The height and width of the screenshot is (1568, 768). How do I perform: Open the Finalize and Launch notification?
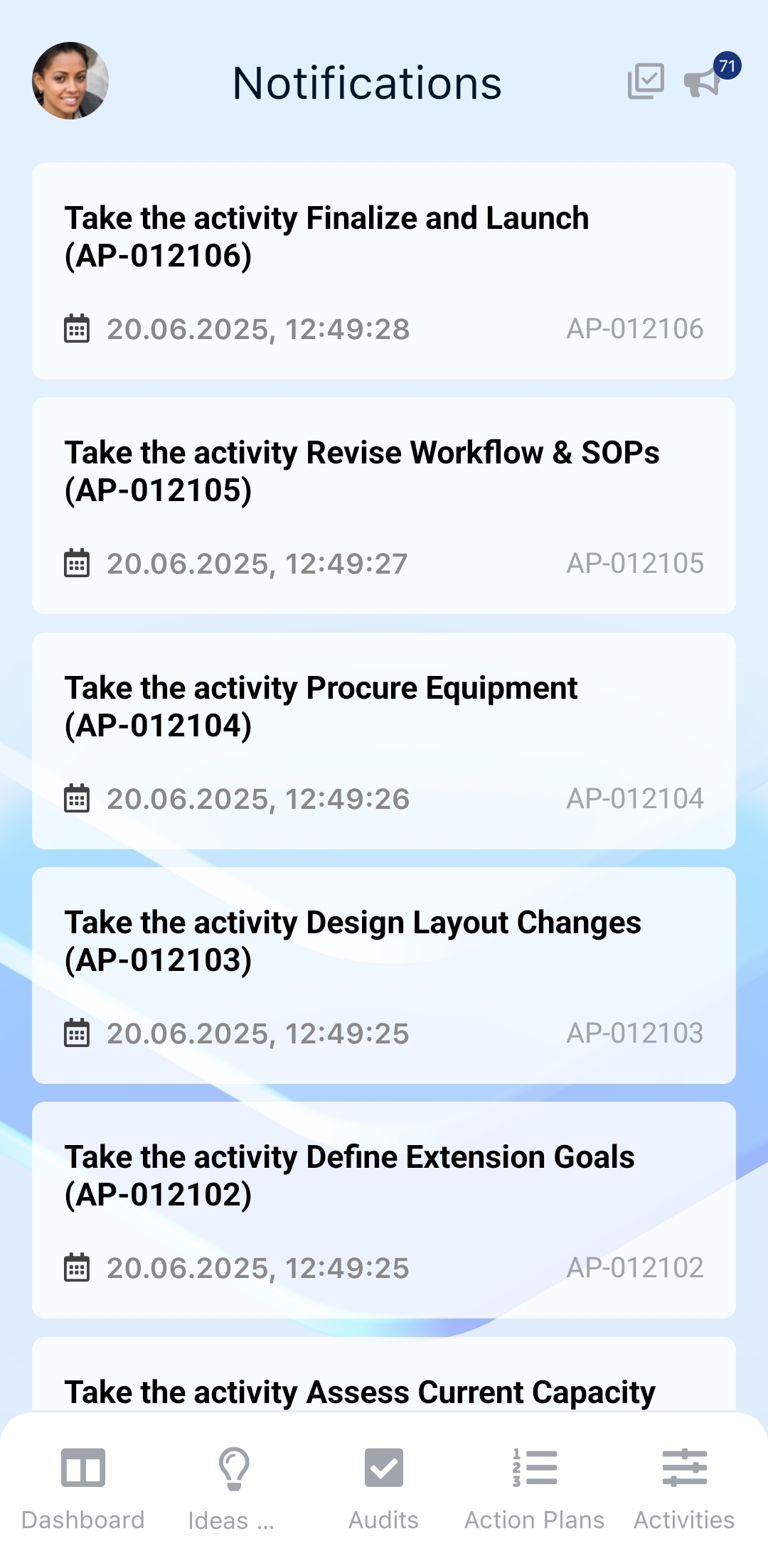coord(384,270)
